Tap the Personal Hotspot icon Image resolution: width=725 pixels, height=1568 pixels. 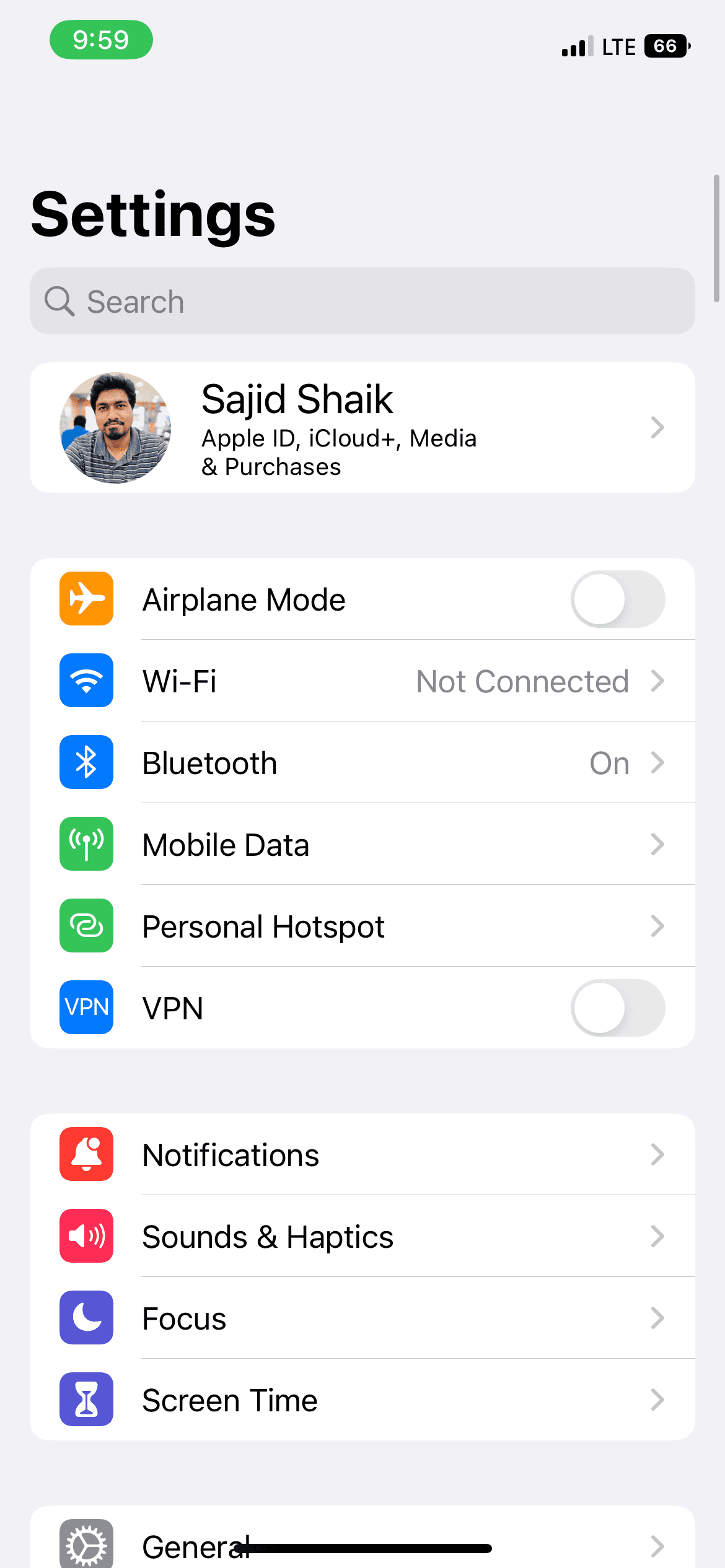pos(86,926)
